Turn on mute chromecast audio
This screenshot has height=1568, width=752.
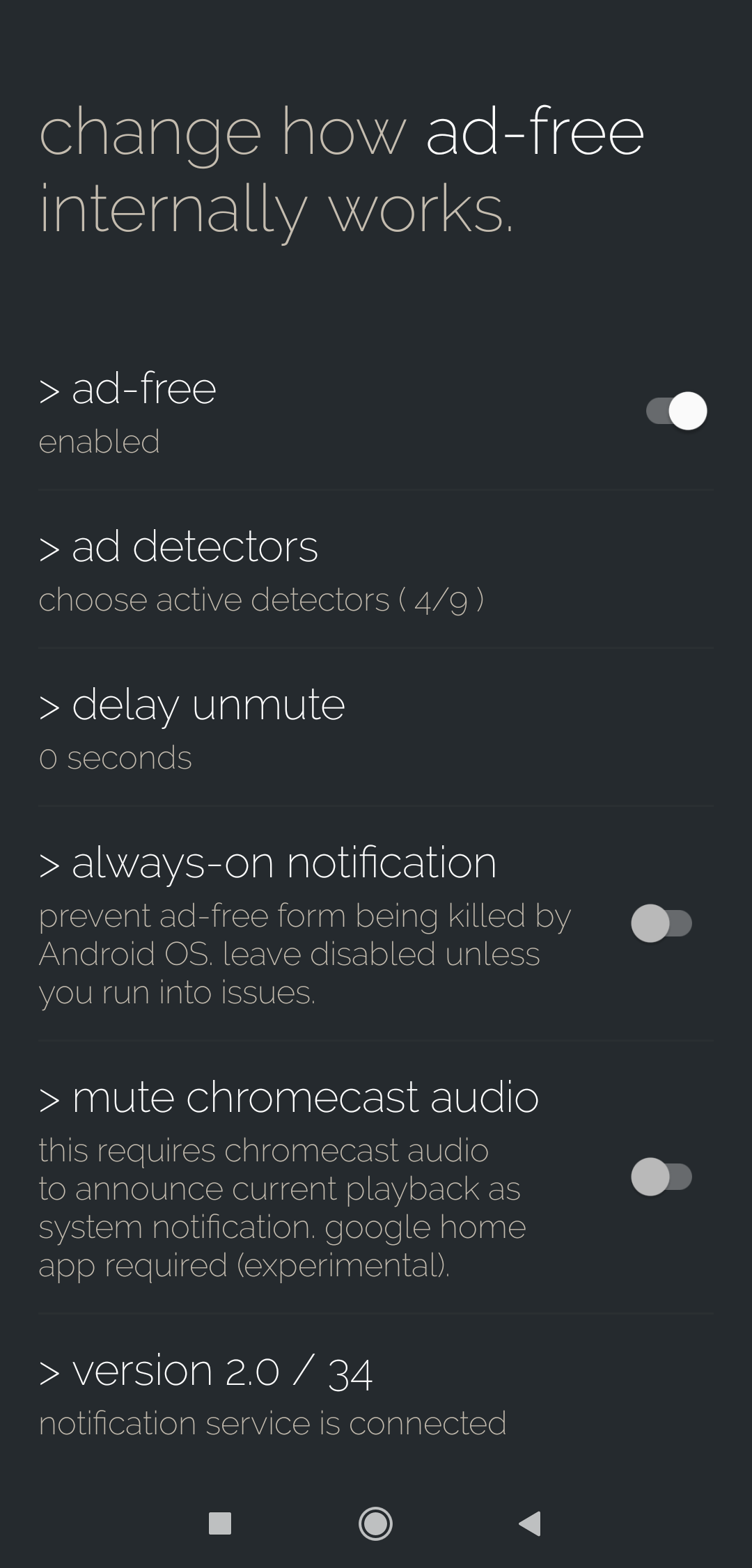coord(661,1177)
